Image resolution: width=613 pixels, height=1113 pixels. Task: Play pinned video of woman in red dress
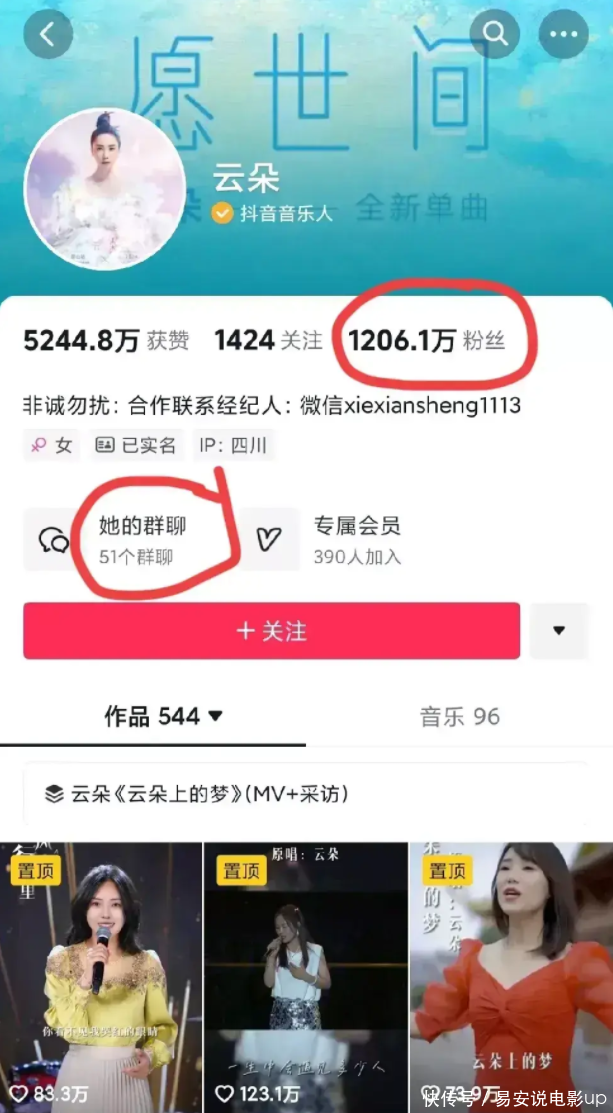(511, 975)
